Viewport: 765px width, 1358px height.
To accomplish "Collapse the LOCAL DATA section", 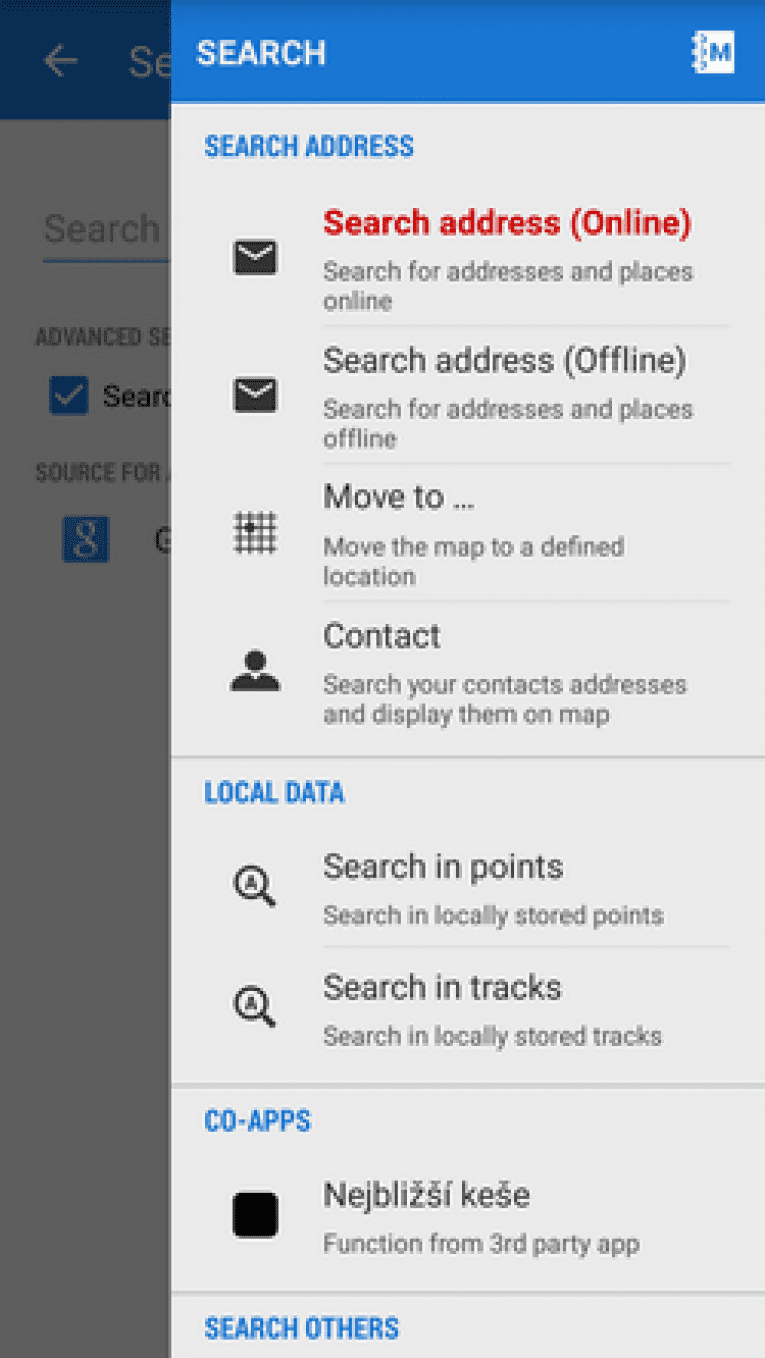I will [x=274, y=792].
